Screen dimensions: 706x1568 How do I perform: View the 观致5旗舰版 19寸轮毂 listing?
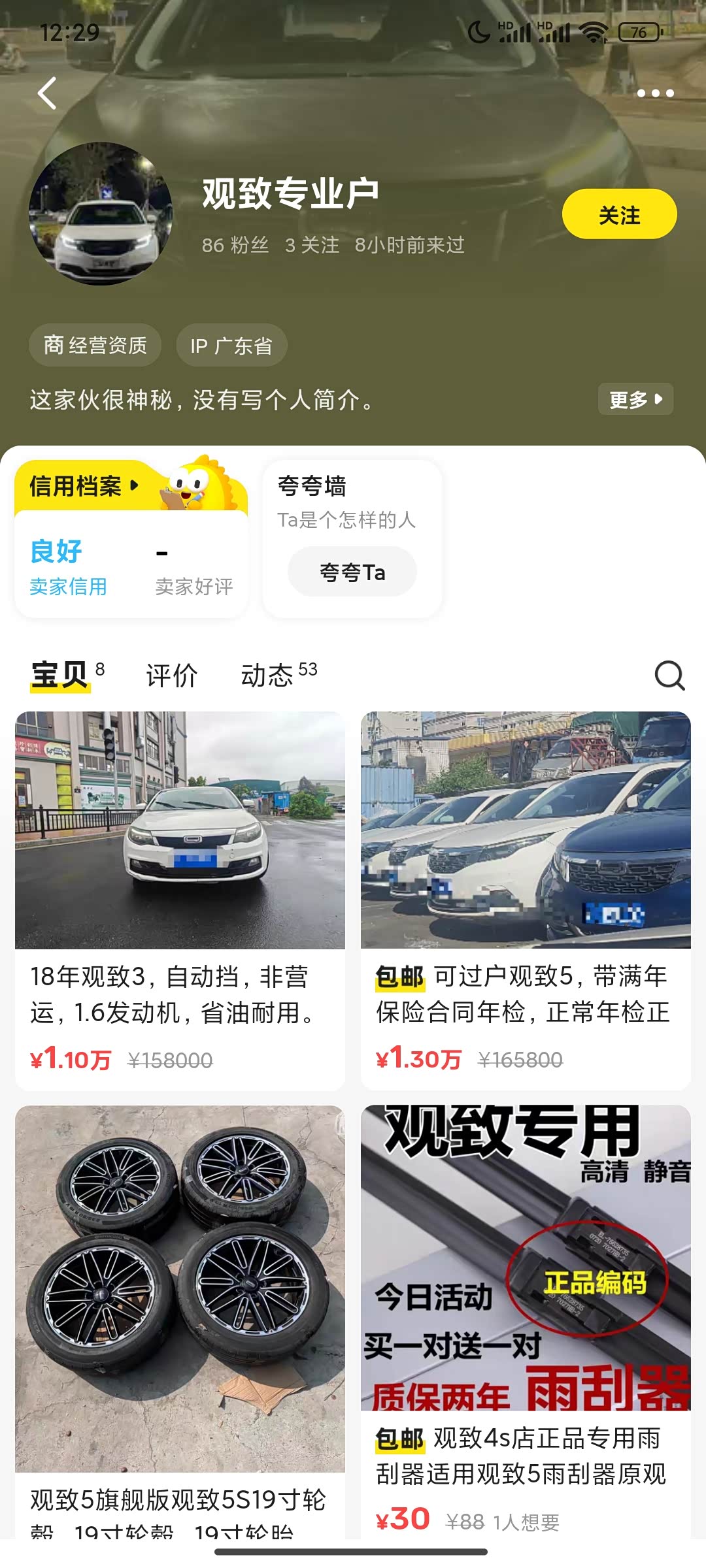click(x=180, y=1320)
